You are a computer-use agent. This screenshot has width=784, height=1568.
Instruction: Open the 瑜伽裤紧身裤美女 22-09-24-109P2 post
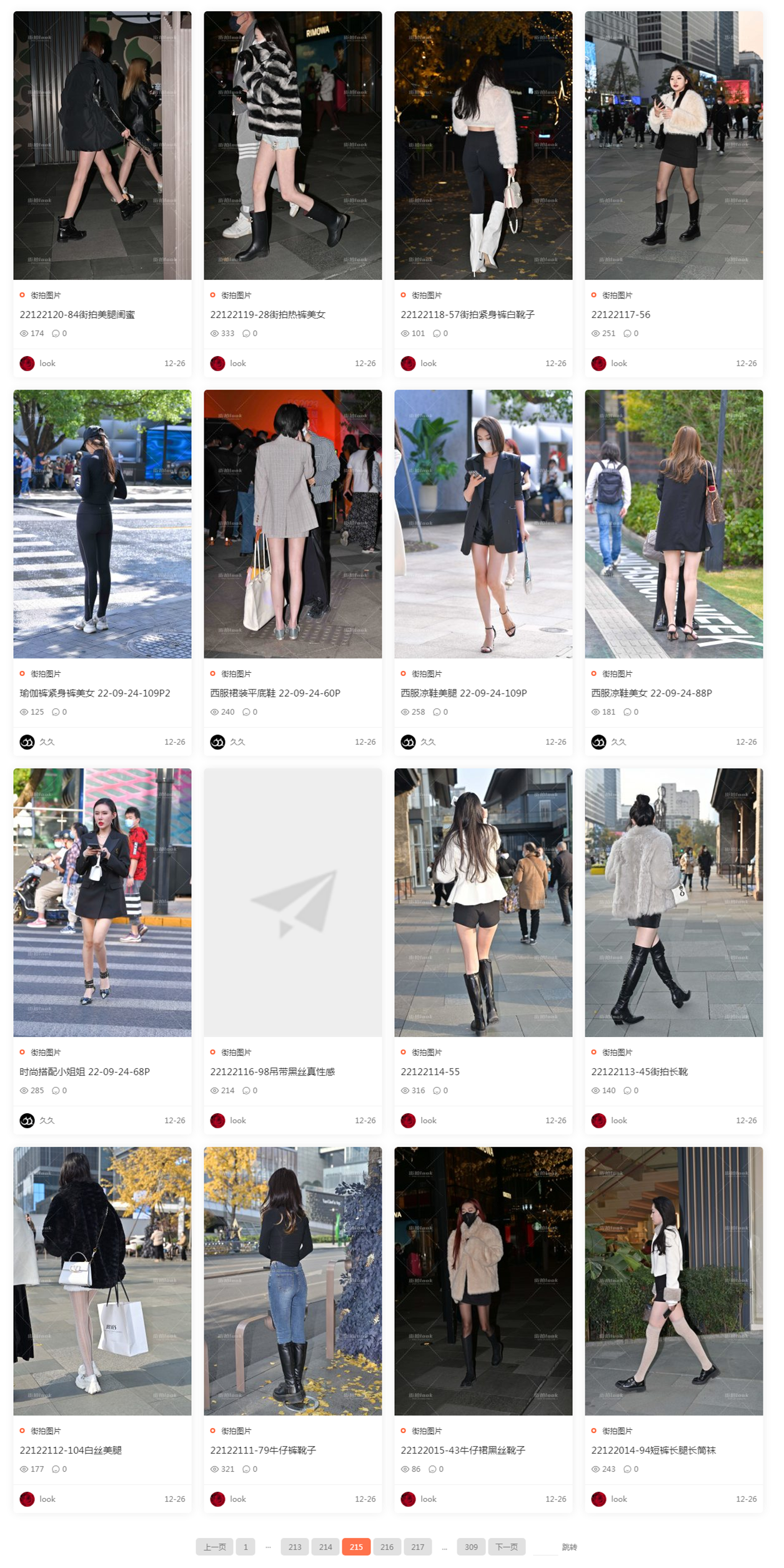click(x=94, y=693)
